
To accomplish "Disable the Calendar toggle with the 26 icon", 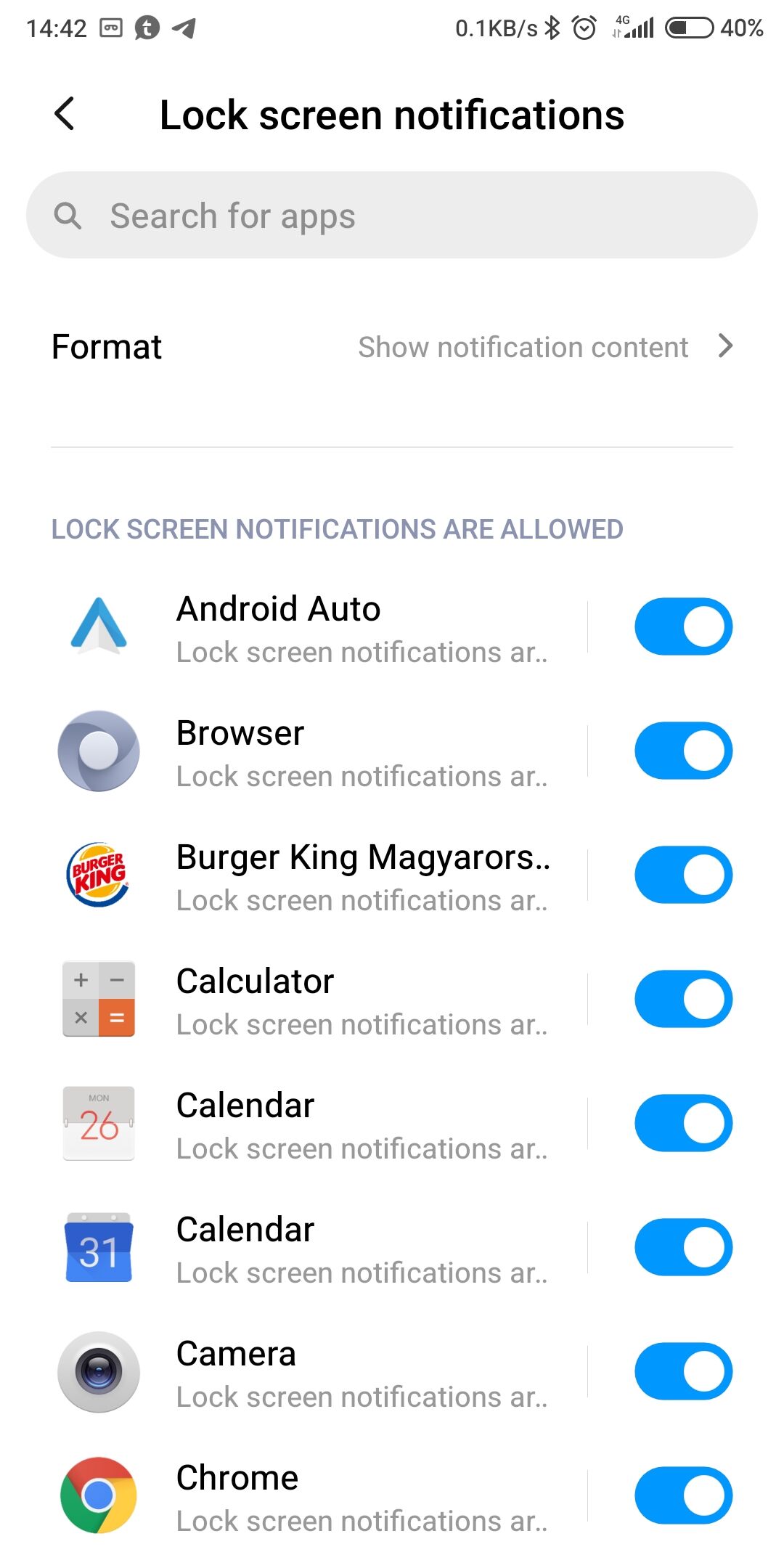I will click(683, 1123).
